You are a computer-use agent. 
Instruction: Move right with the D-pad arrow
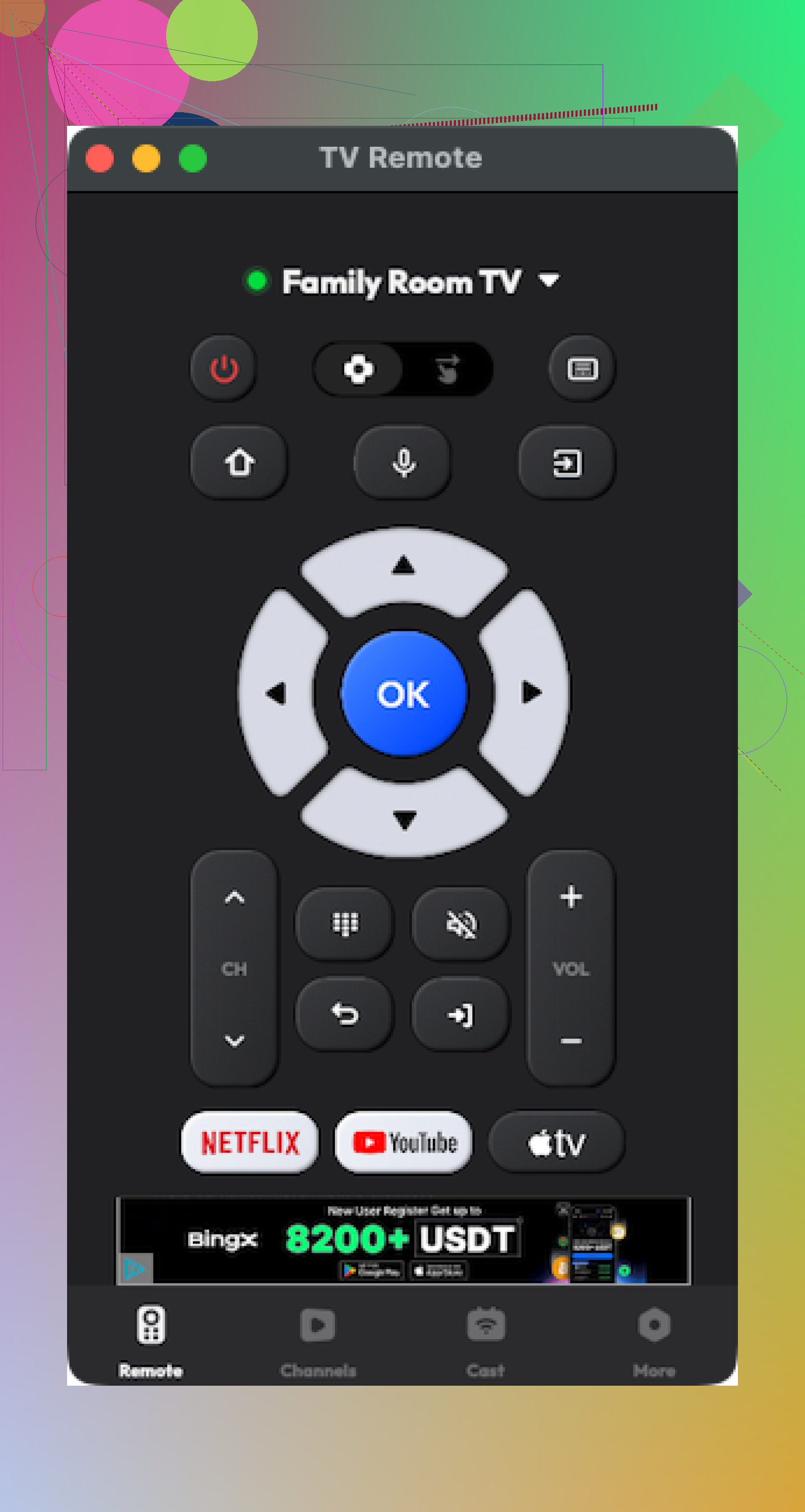pyautogui.click(x=530, y=693)
